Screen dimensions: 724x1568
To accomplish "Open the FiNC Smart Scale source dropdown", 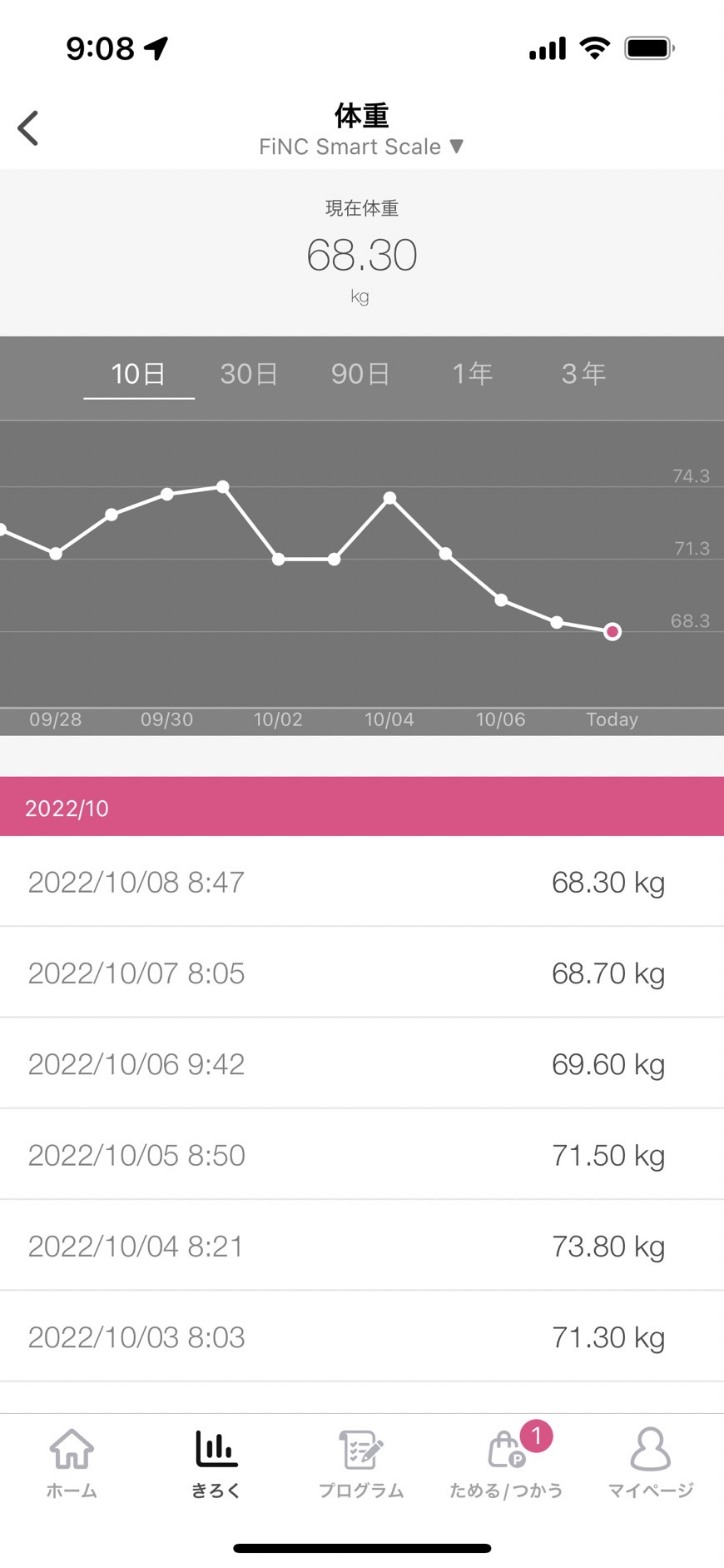I will pos(361,147).
